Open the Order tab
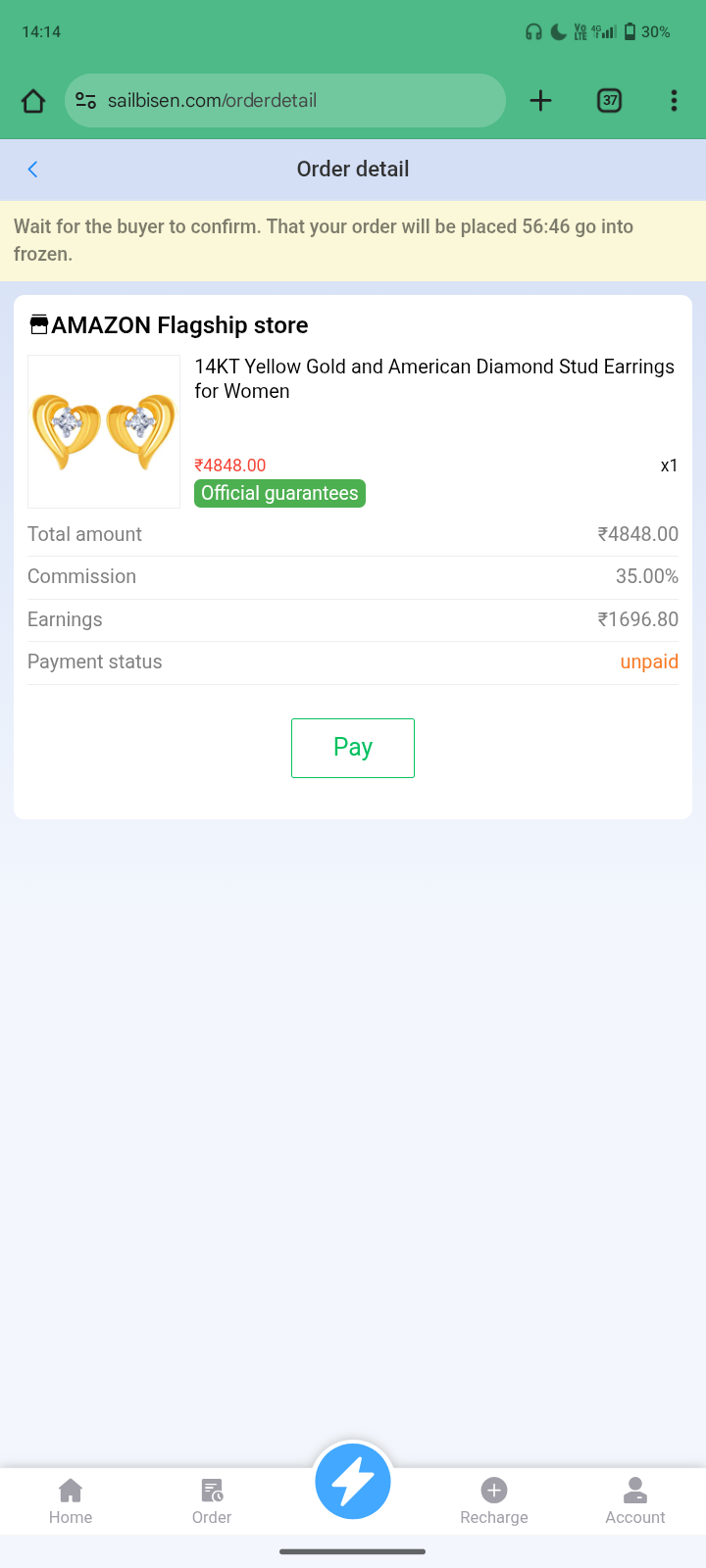 click(x=212, y=1501)
